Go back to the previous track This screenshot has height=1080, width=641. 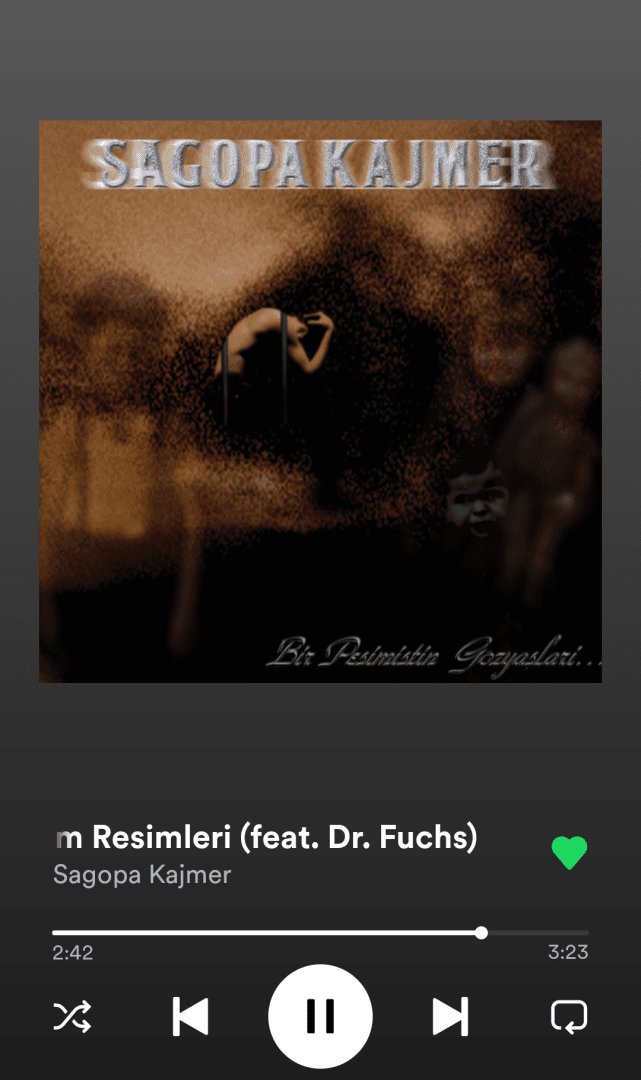click(190, 1016)
